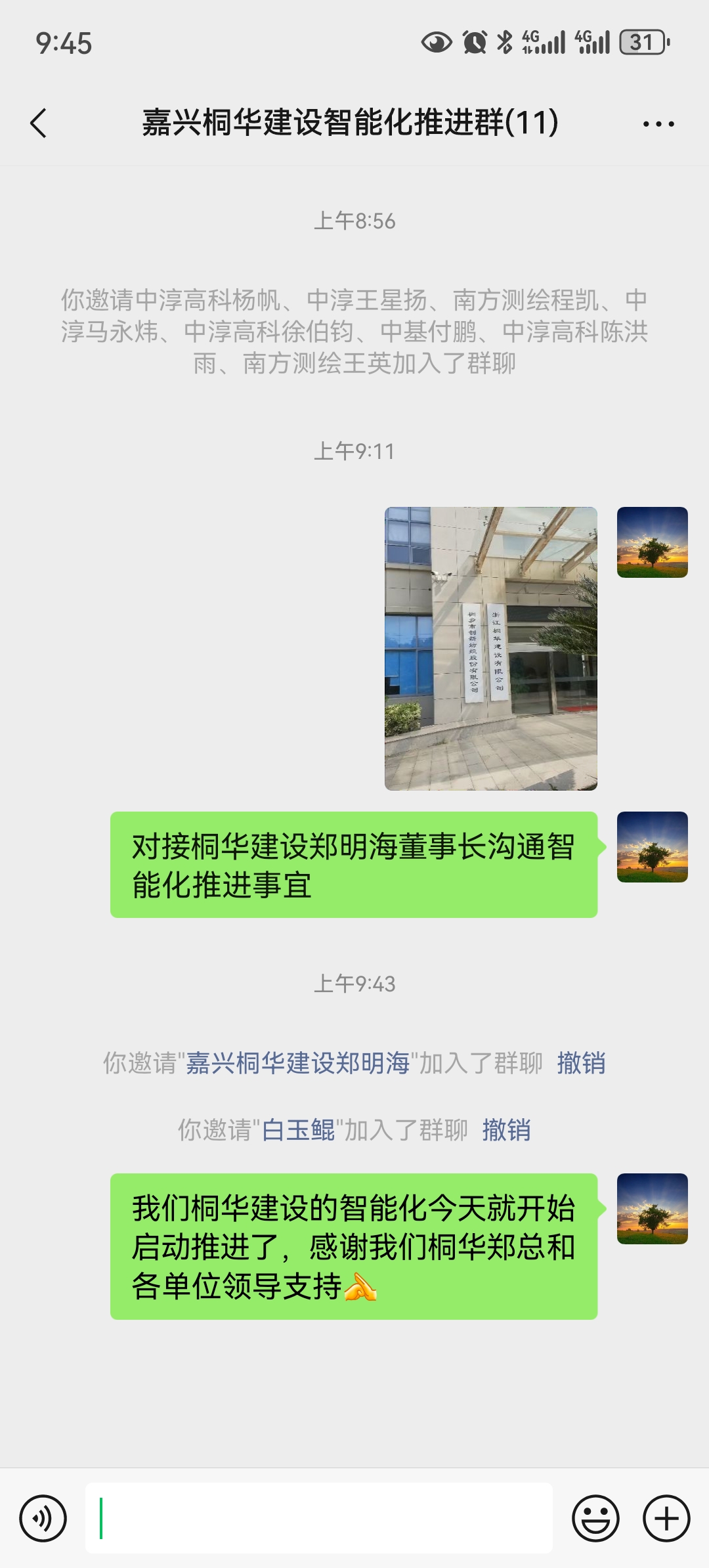
Task: Open profile link 嘉兴桐华建设郑明海
Action: (x=297, y=1063)
